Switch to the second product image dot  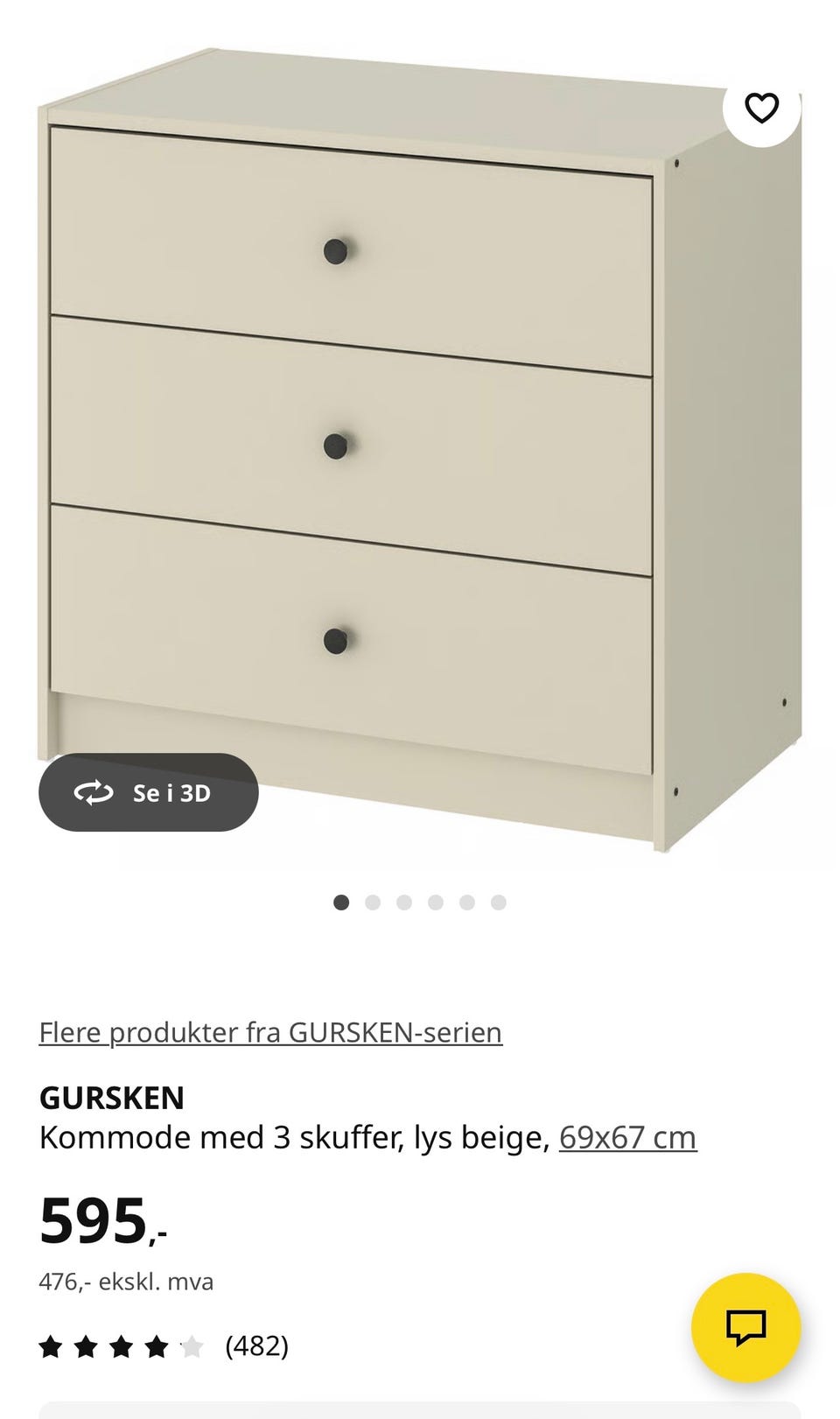point(373,901)
